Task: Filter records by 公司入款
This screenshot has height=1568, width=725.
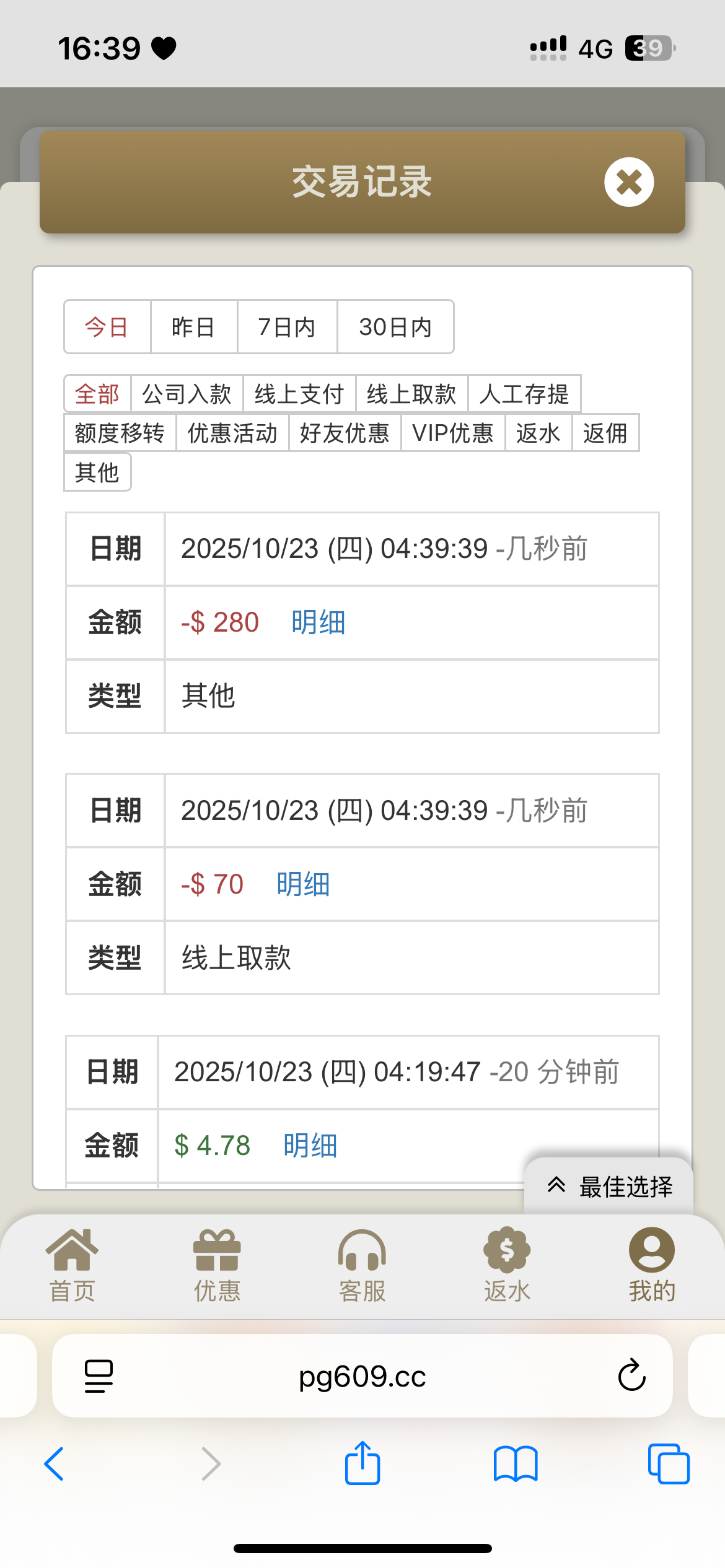Action: pos(187,394)
